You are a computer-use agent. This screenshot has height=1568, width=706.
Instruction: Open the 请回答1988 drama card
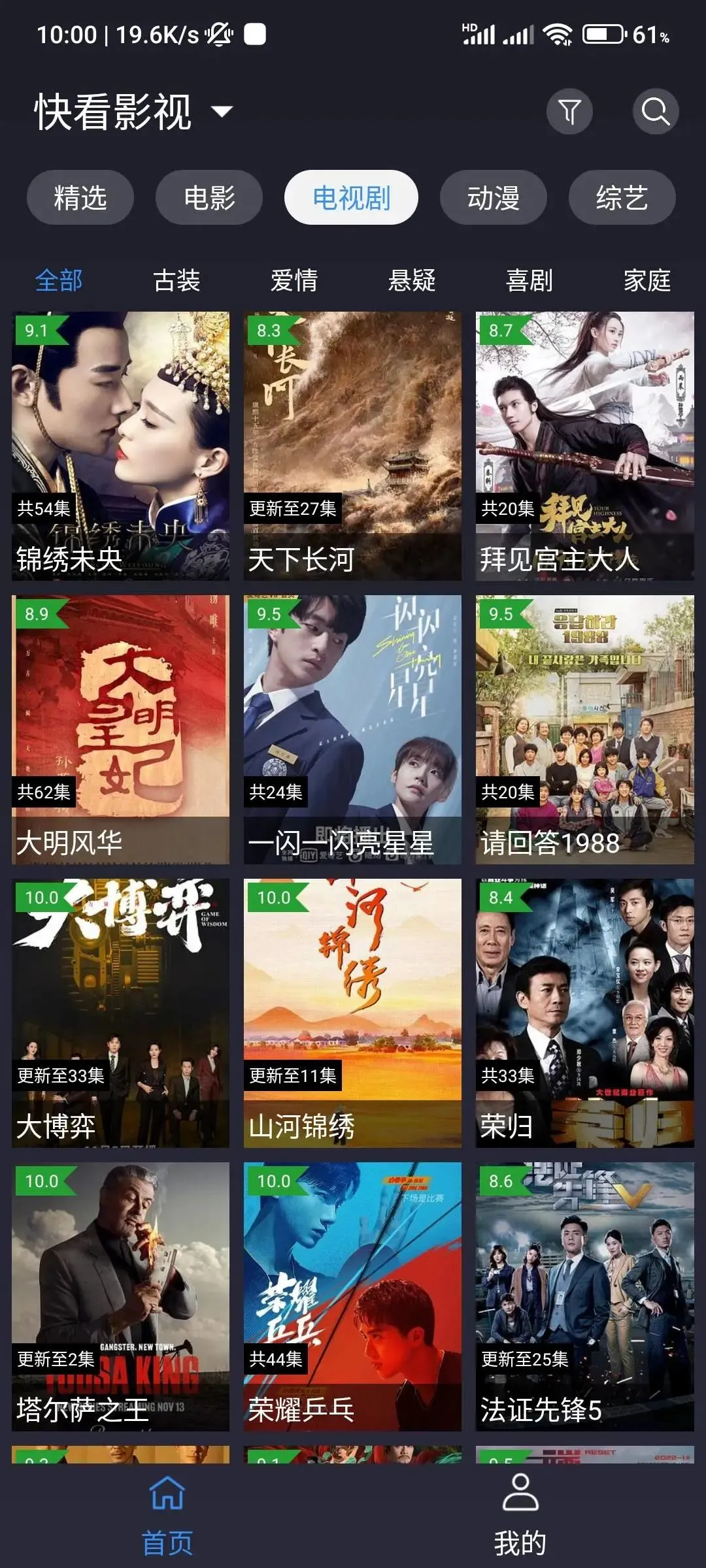tap(584, 729)
